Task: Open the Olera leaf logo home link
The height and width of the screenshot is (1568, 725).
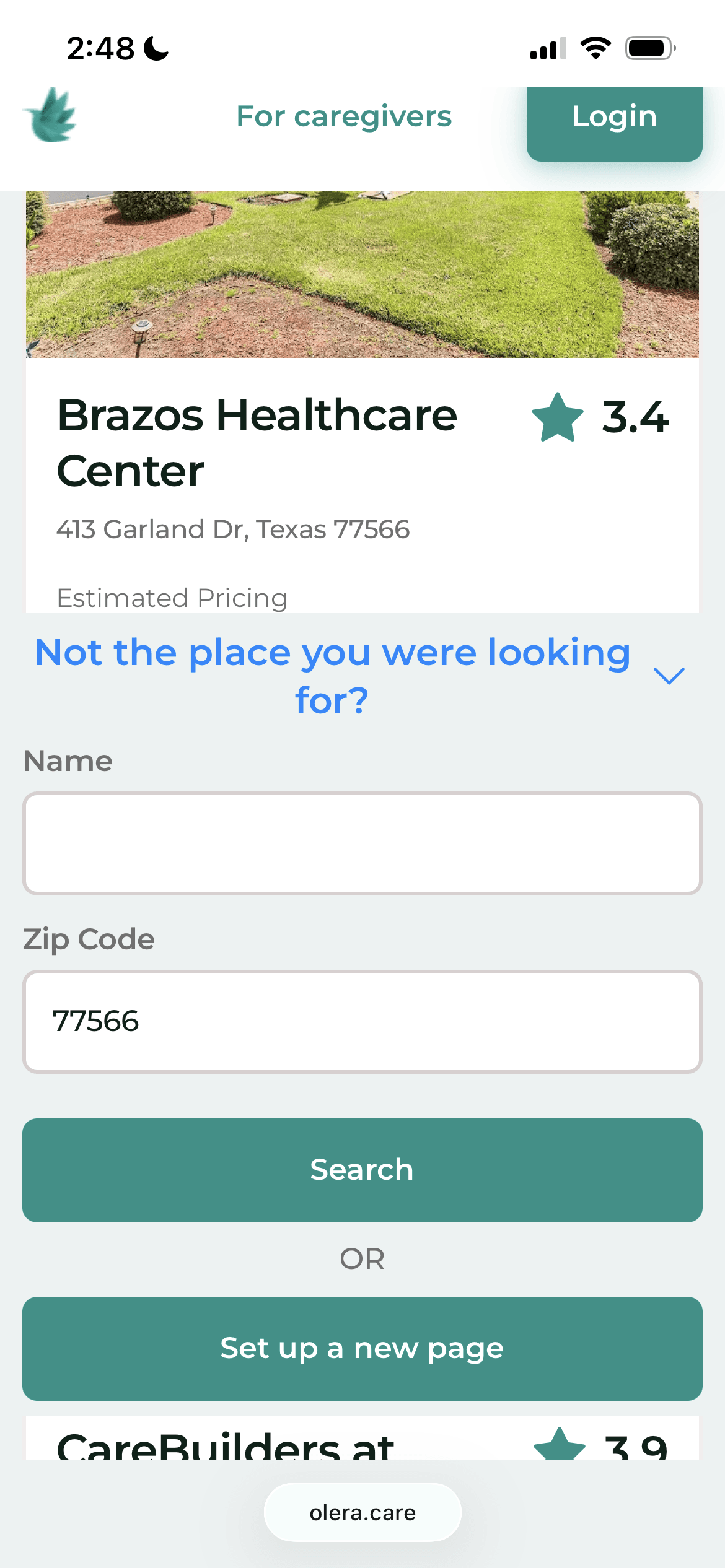Action: coord(50,116)
